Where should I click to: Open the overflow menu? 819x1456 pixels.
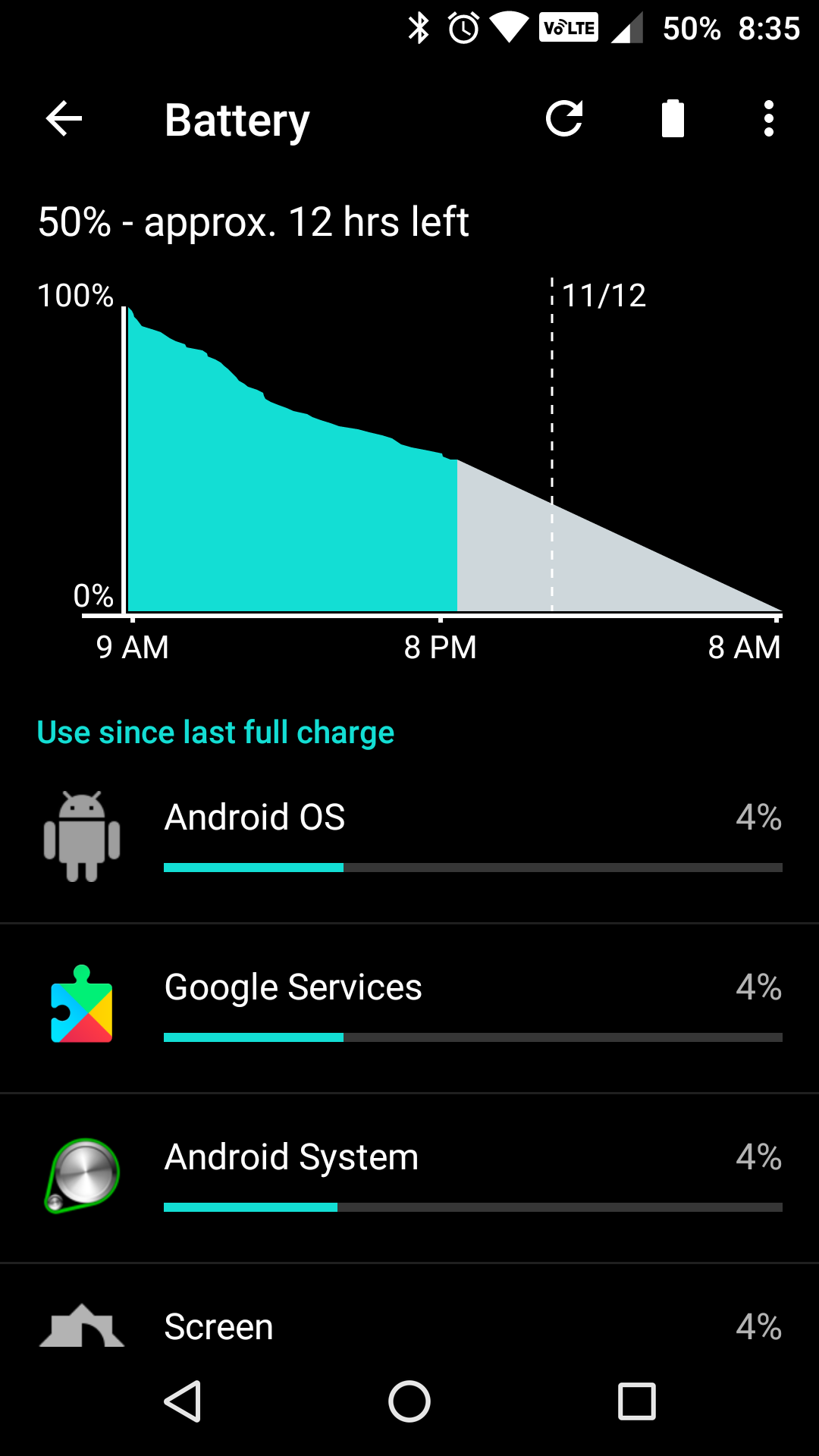pos(768,119)
